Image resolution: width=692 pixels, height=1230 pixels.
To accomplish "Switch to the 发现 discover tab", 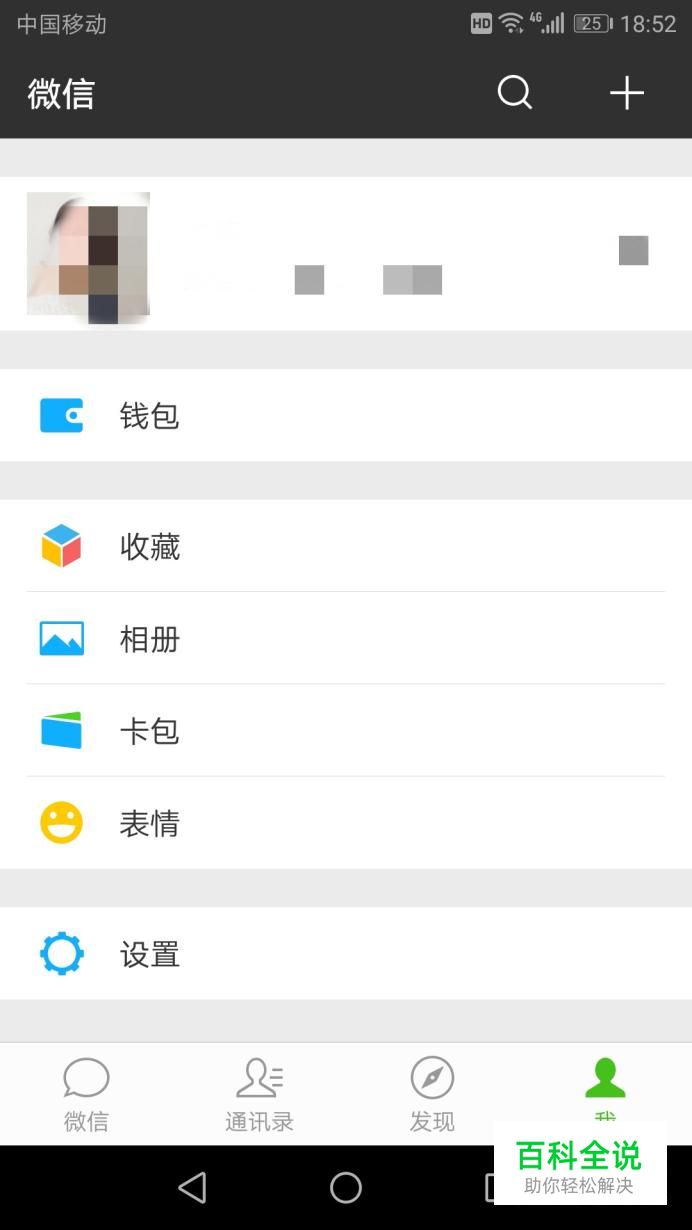I will 432,1093.
